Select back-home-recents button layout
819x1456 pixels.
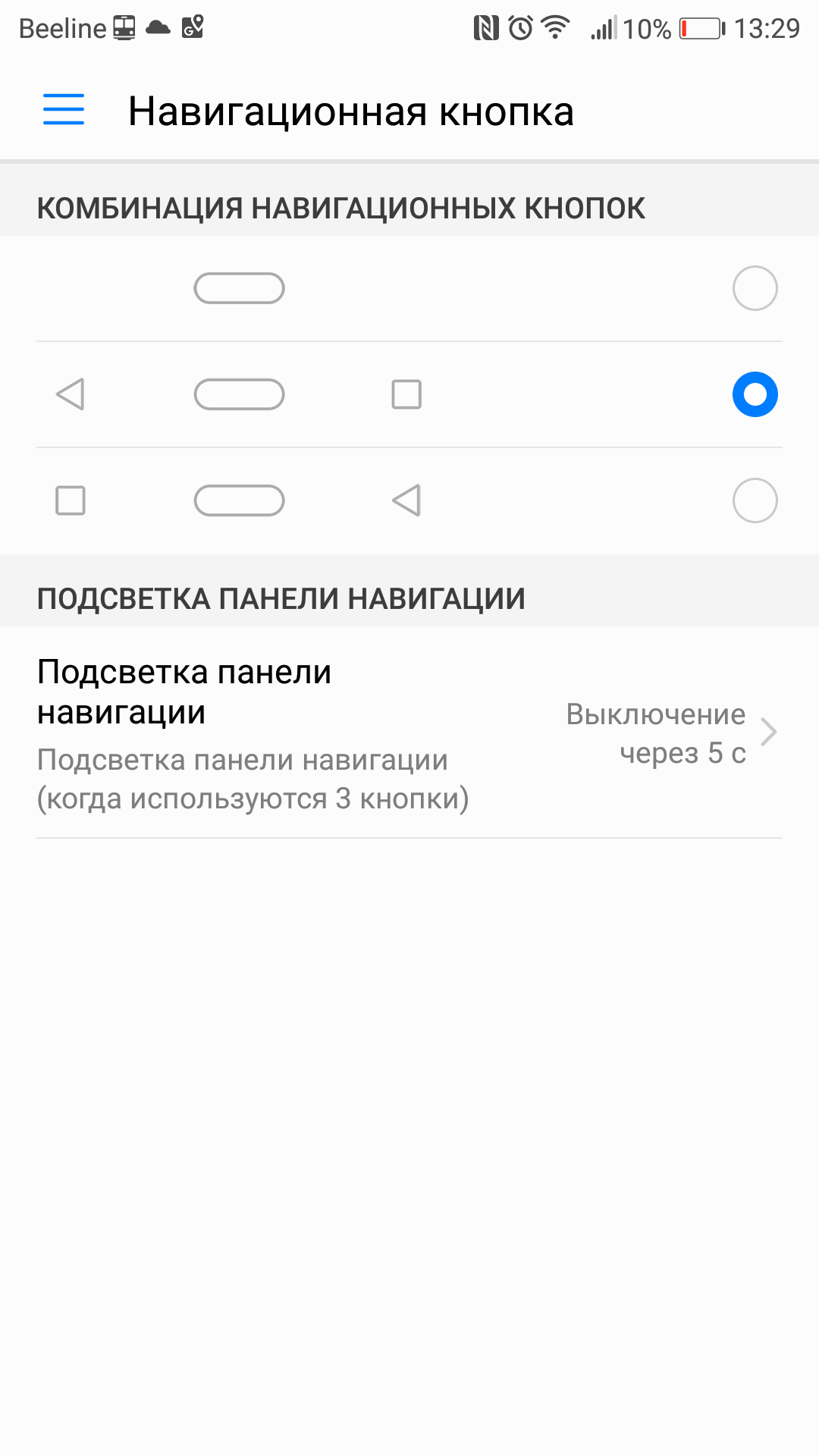[409, 394]
